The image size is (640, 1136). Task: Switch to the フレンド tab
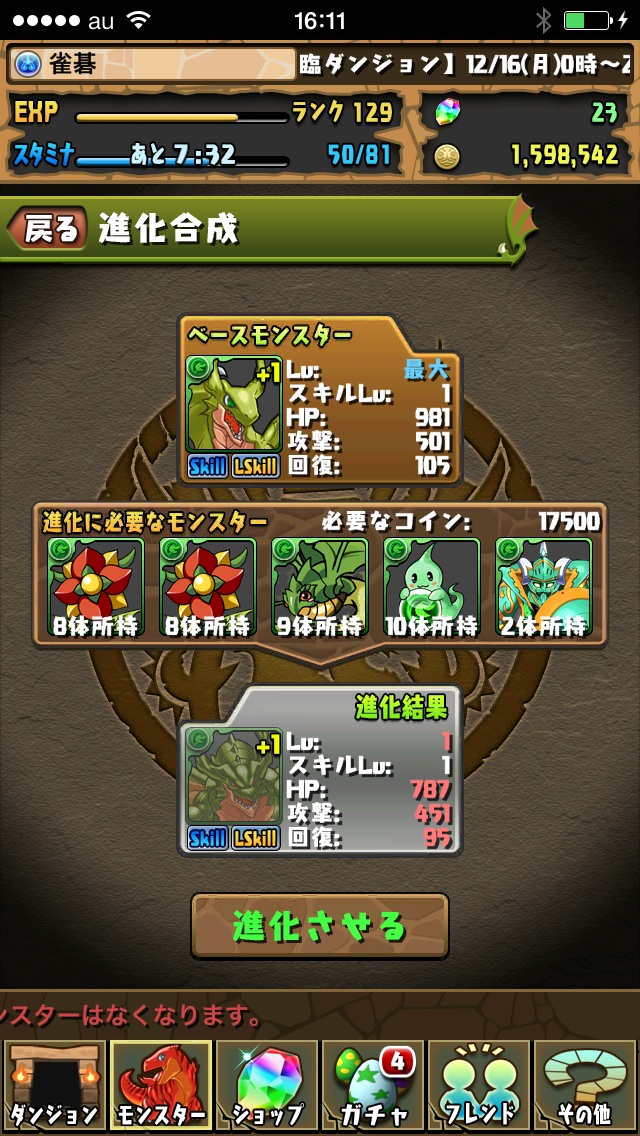[480, 1086]
